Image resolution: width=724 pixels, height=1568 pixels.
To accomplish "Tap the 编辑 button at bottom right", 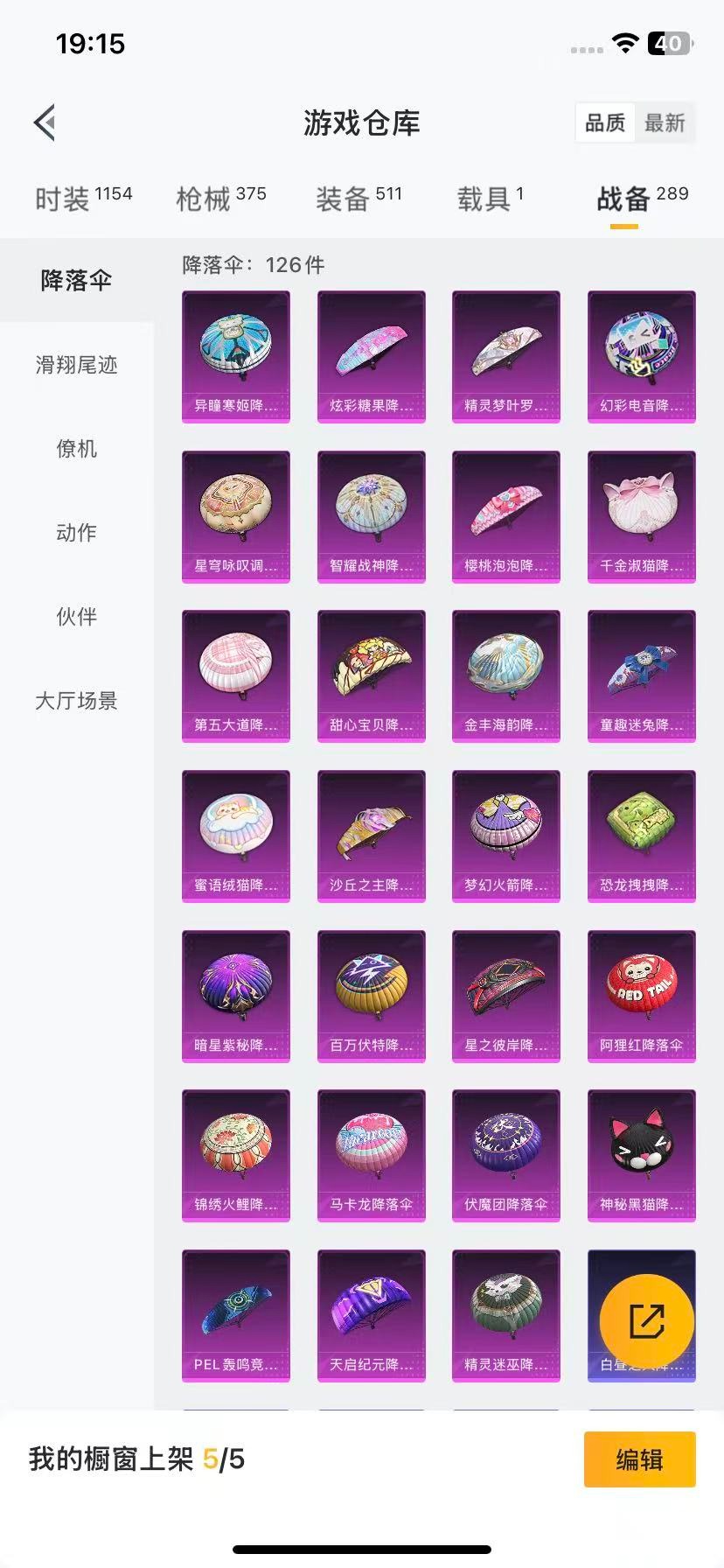I will pyautogui.click(x=639, y=1459).
